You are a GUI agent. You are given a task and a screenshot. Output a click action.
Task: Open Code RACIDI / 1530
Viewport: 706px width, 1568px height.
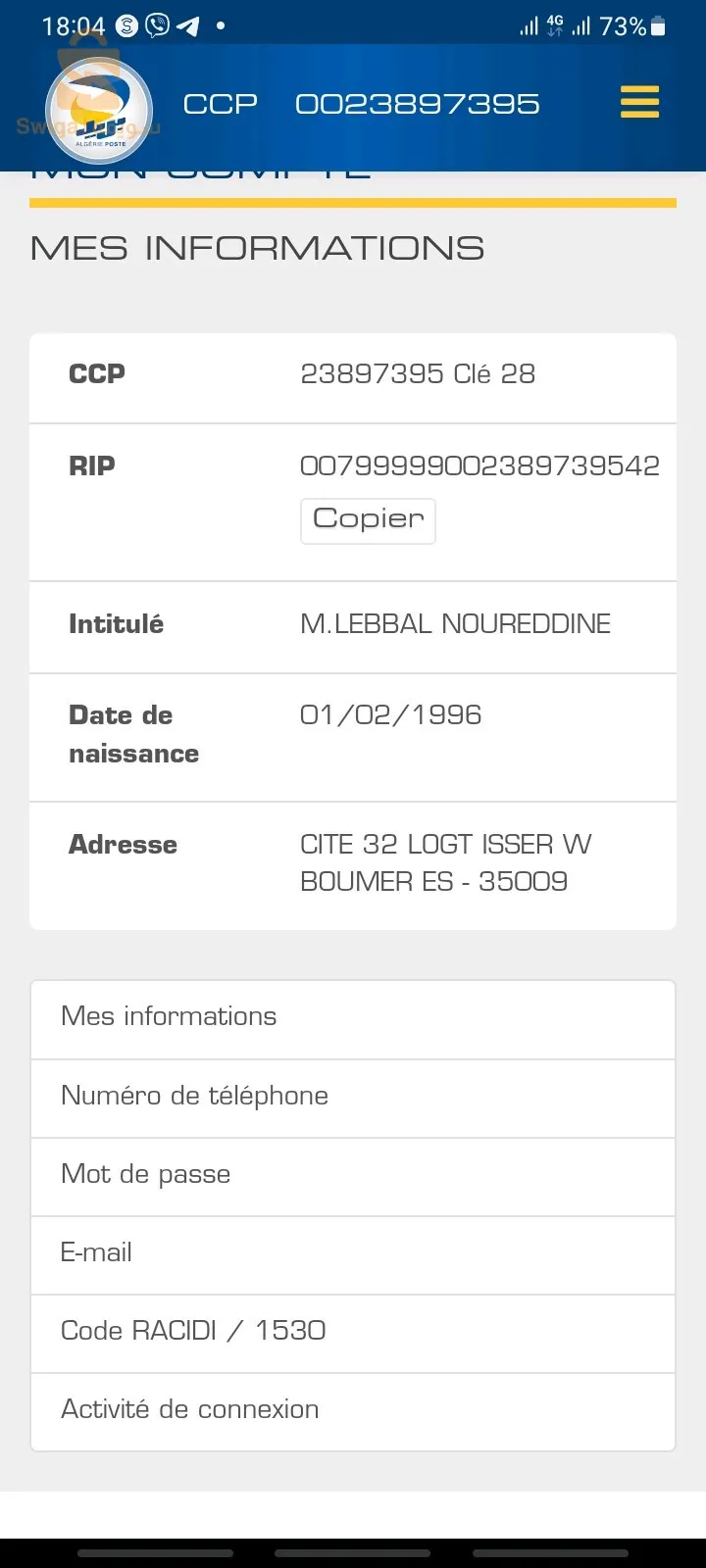tap(353, 1331)
